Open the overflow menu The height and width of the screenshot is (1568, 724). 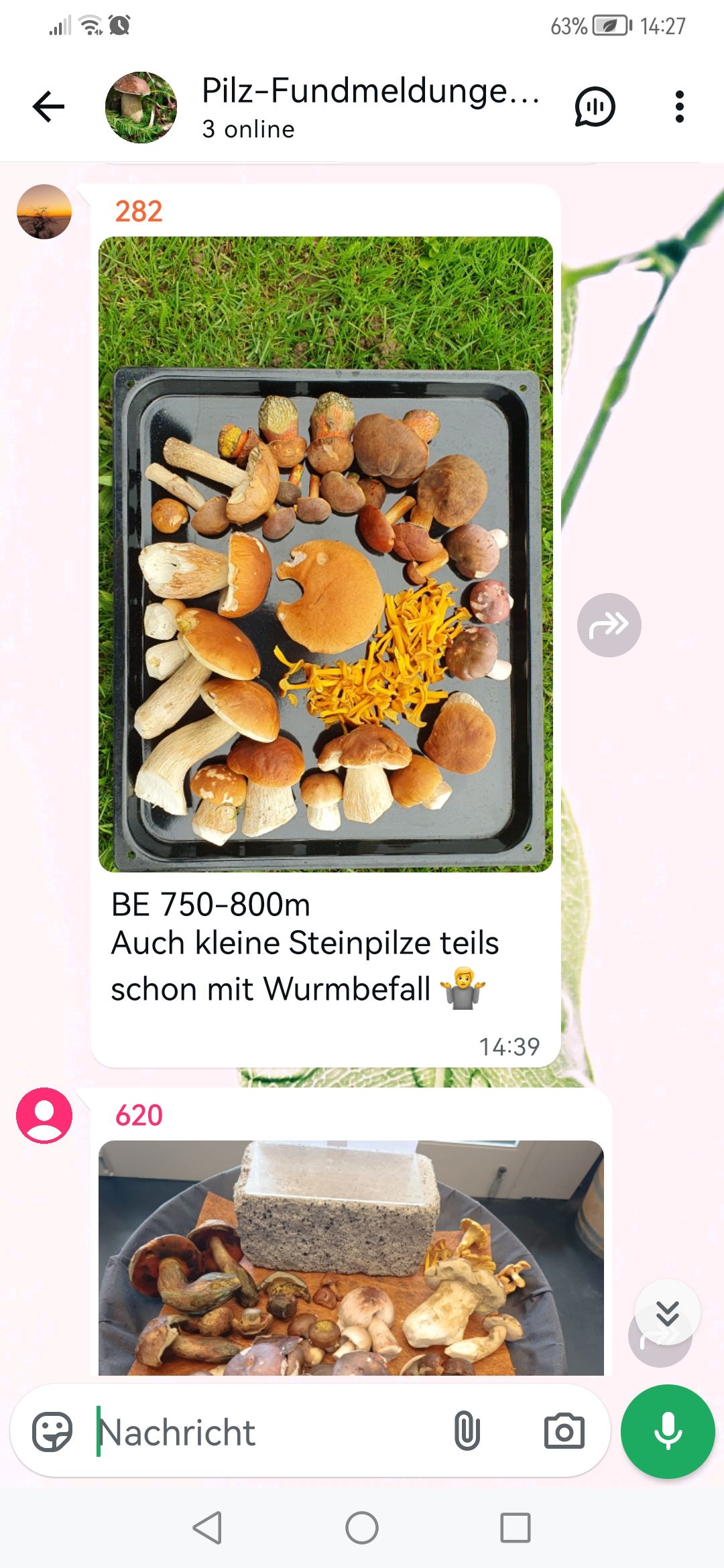click(679, 107)
